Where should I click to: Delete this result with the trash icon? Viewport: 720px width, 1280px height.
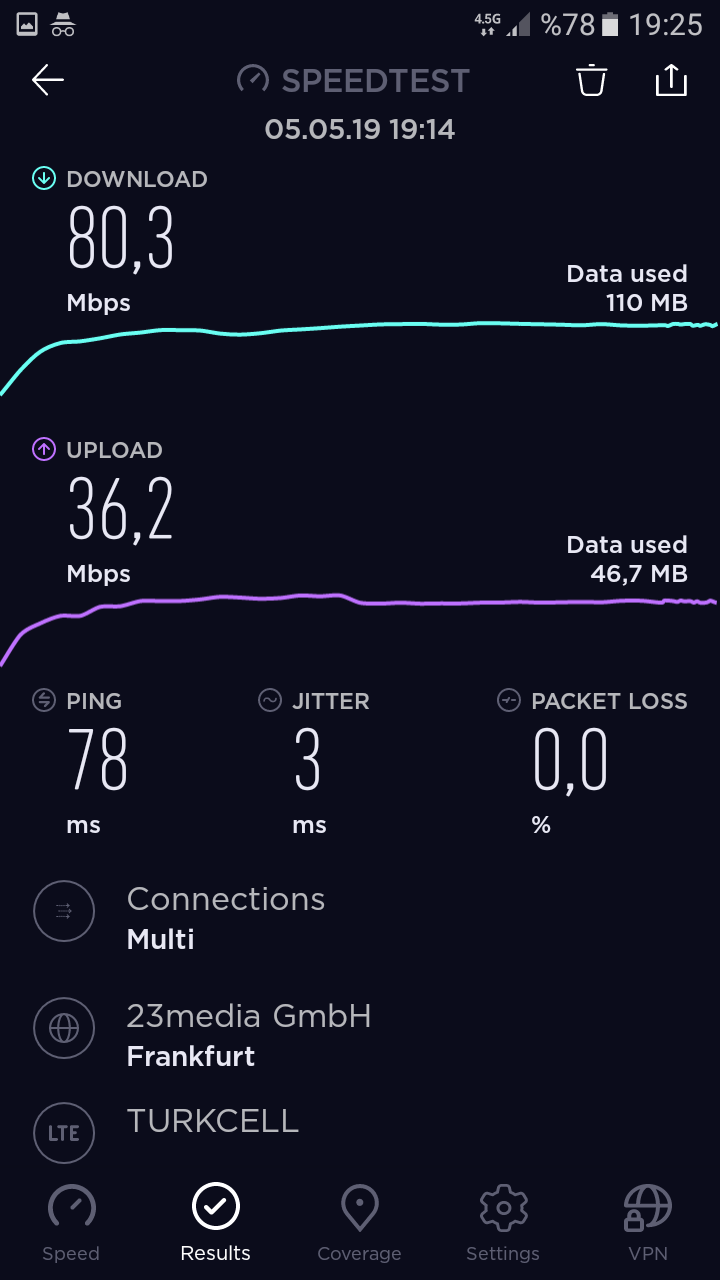(592, 80)
